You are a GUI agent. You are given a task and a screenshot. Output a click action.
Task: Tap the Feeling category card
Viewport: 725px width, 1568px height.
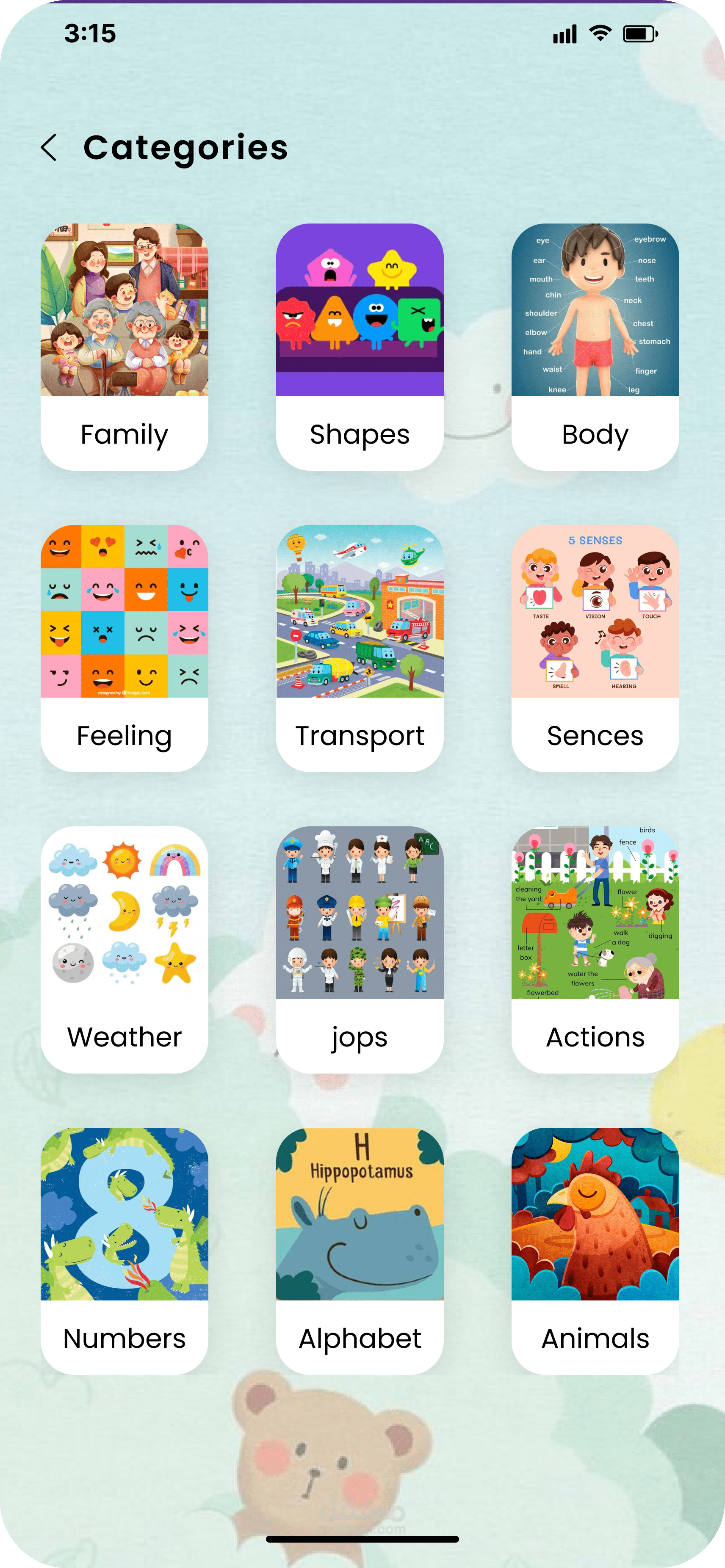tap(124, 648)
